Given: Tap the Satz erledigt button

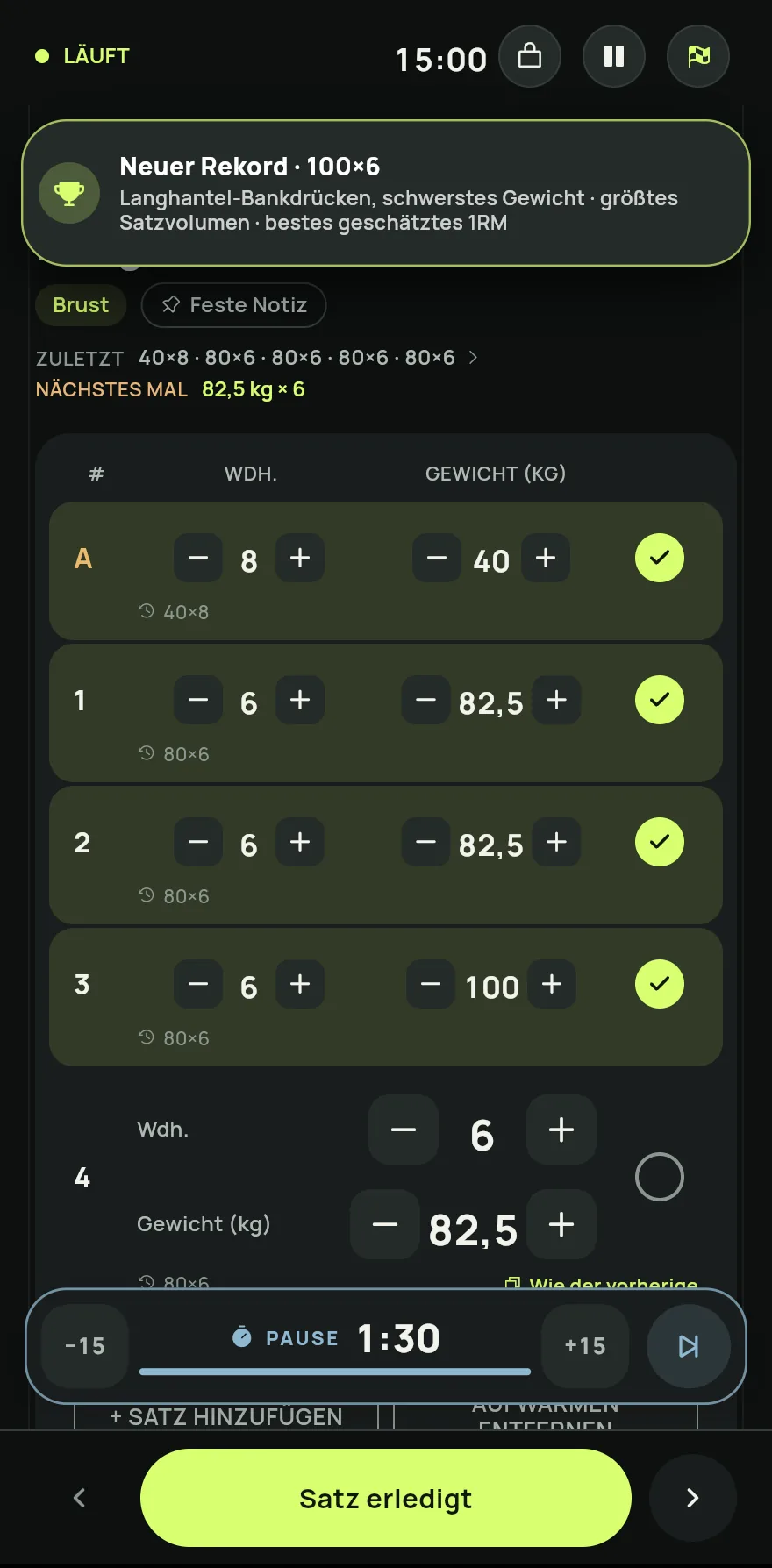Looking at the screenshot, I should pyautogui.click(x=386, y=1498).
